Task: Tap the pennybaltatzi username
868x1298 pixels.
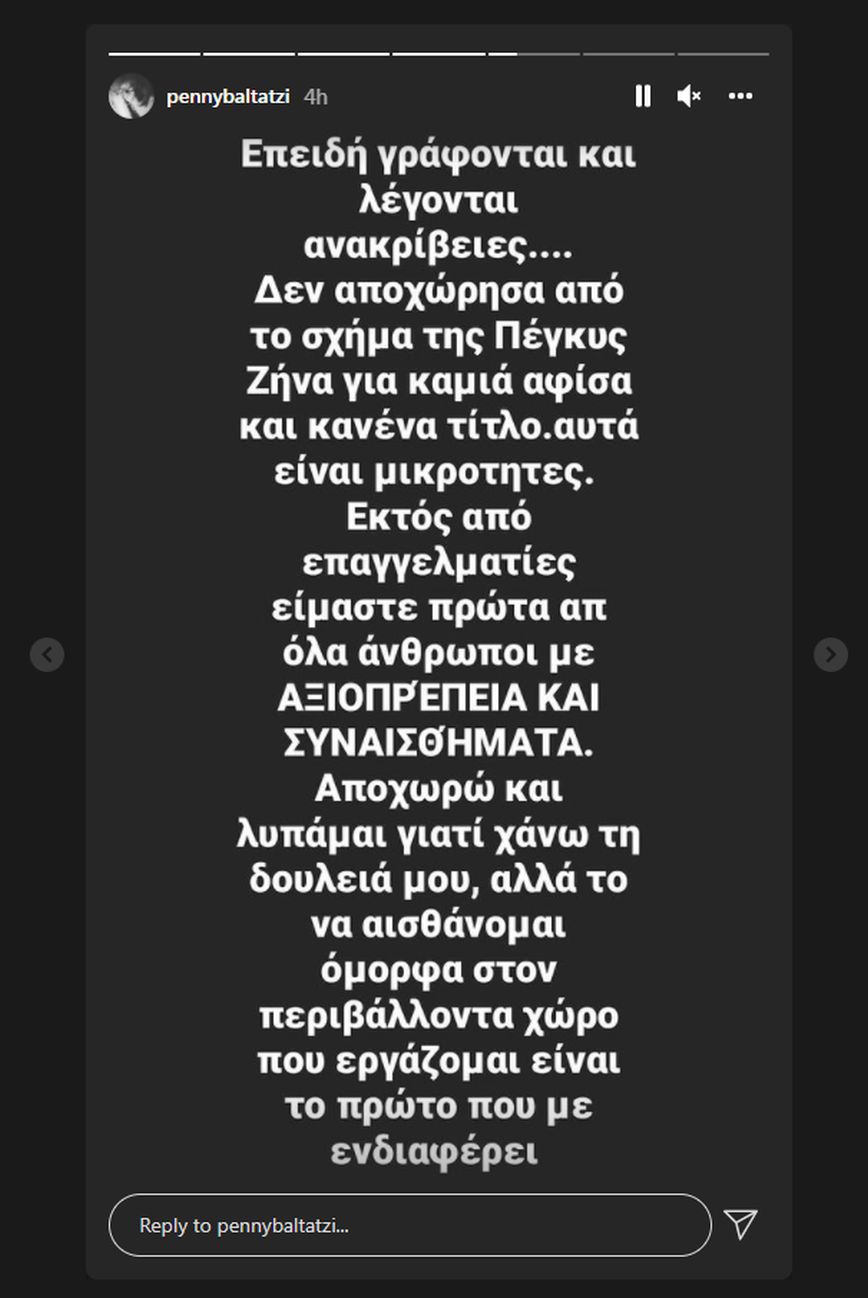Action: [x=228, y=97]
